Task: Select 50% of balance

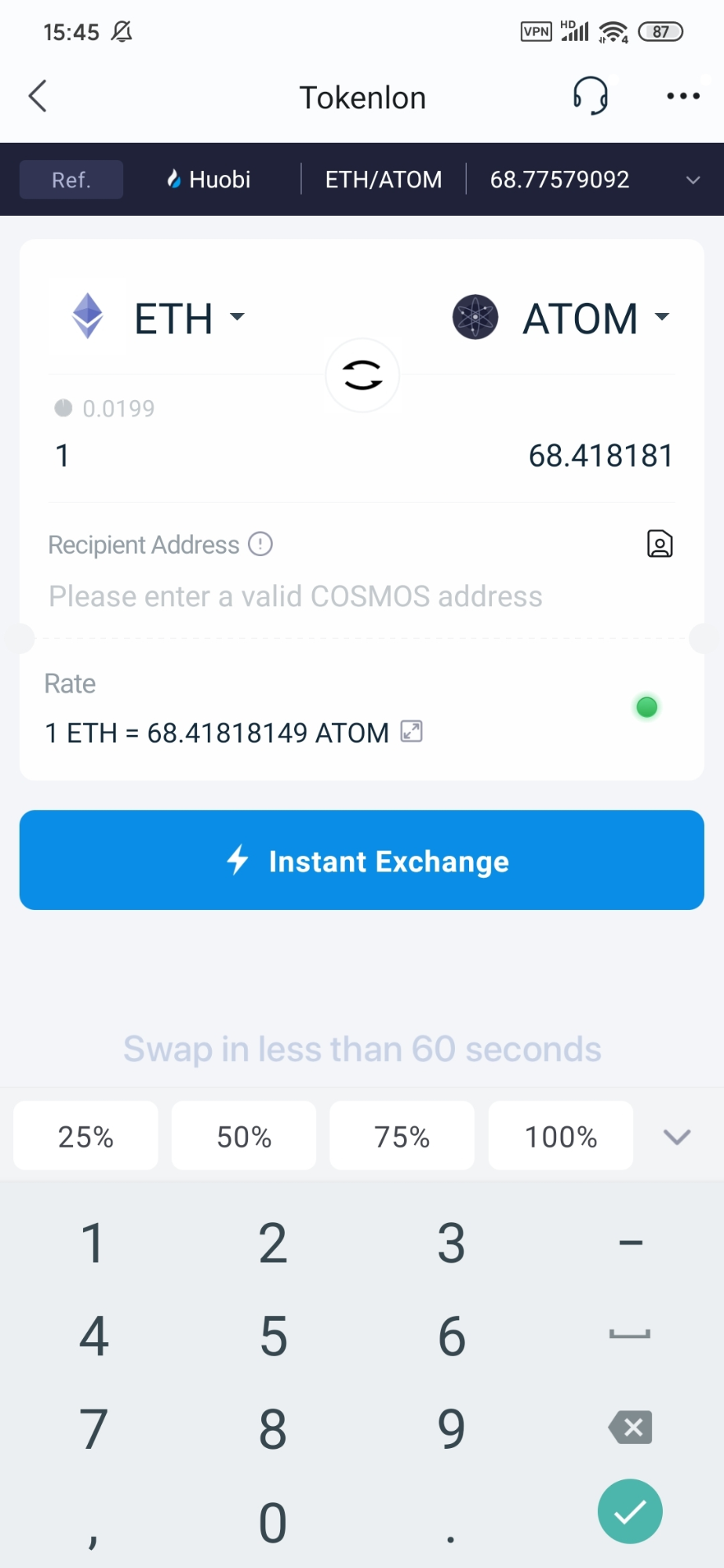Action: pos(244,1136)
